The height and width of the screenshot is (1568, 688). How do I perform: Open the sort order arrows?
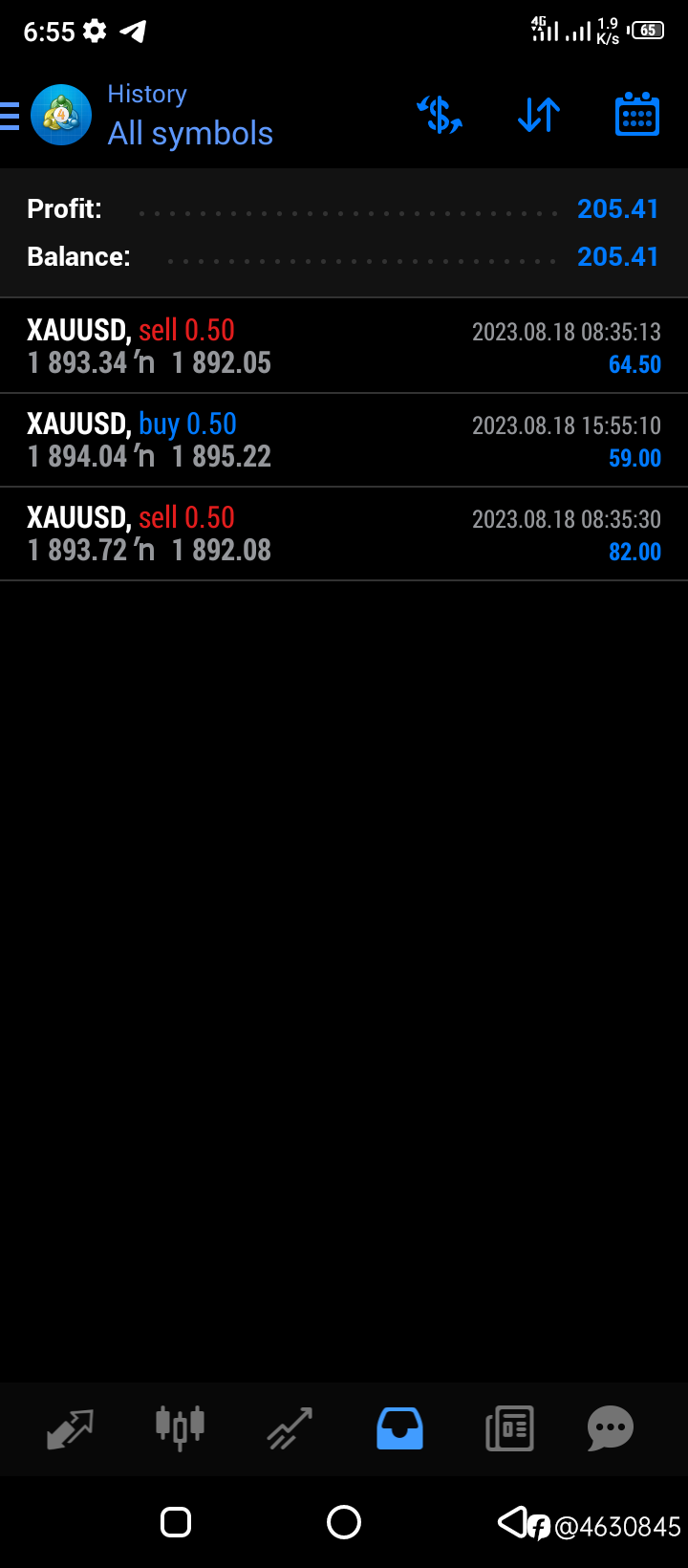[539, 116]
